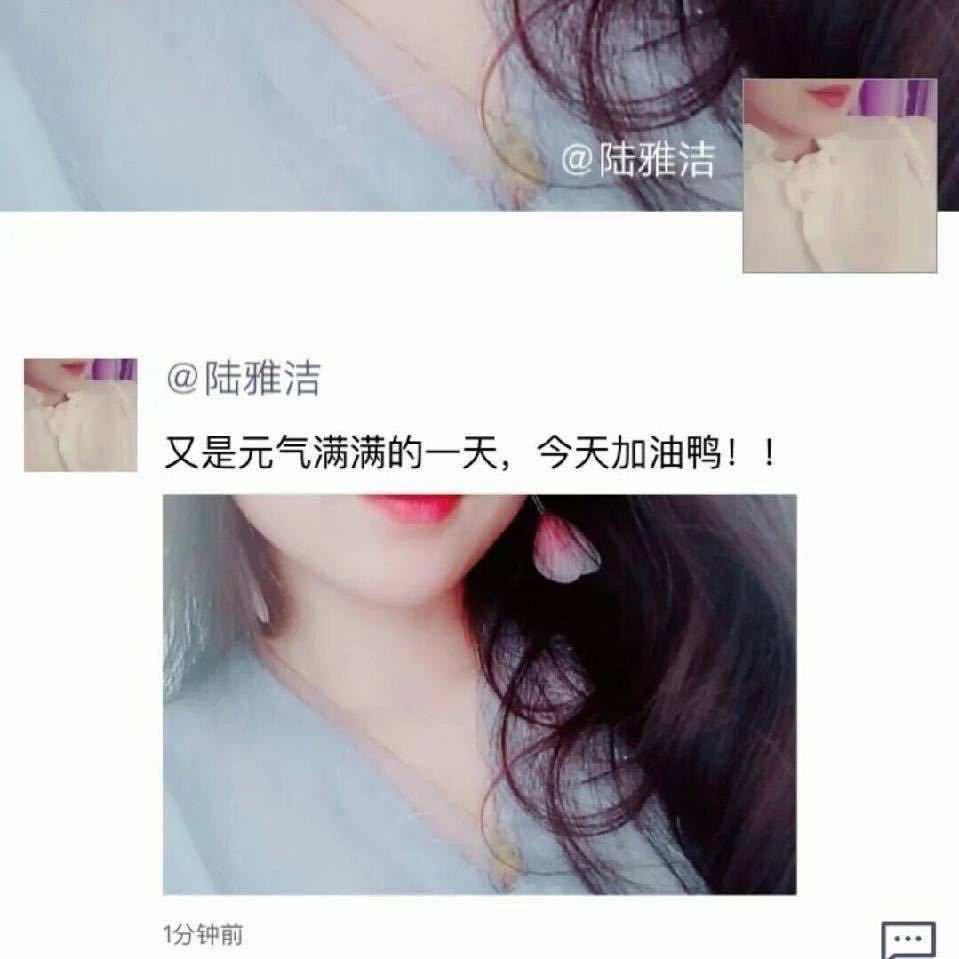Screen dimensions: 959x959
Task: Open the profile avatar on the cover
Action: click(840, 176)
